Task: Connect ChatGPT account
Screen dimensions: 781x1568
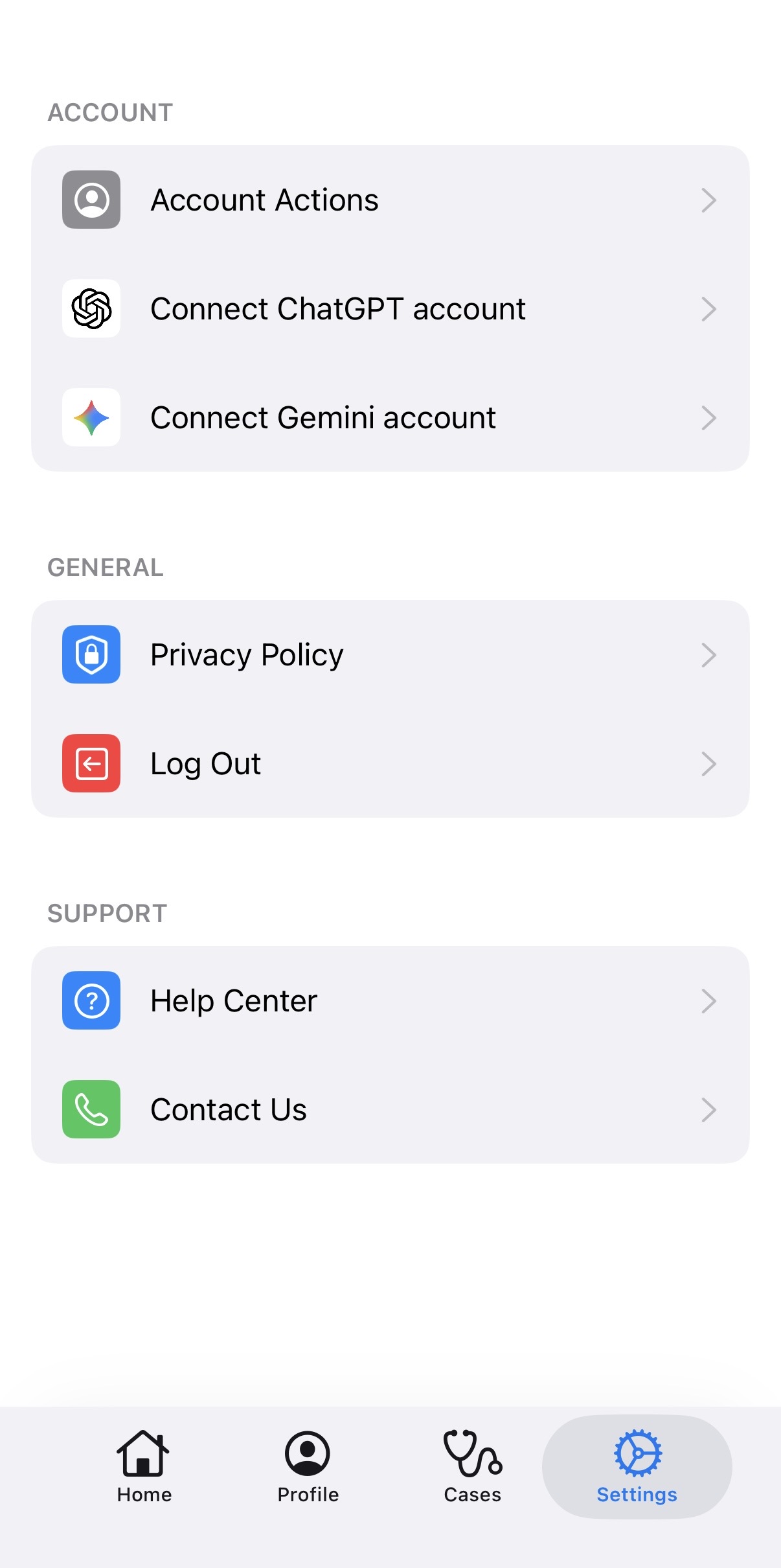Action: pos(390,309)
